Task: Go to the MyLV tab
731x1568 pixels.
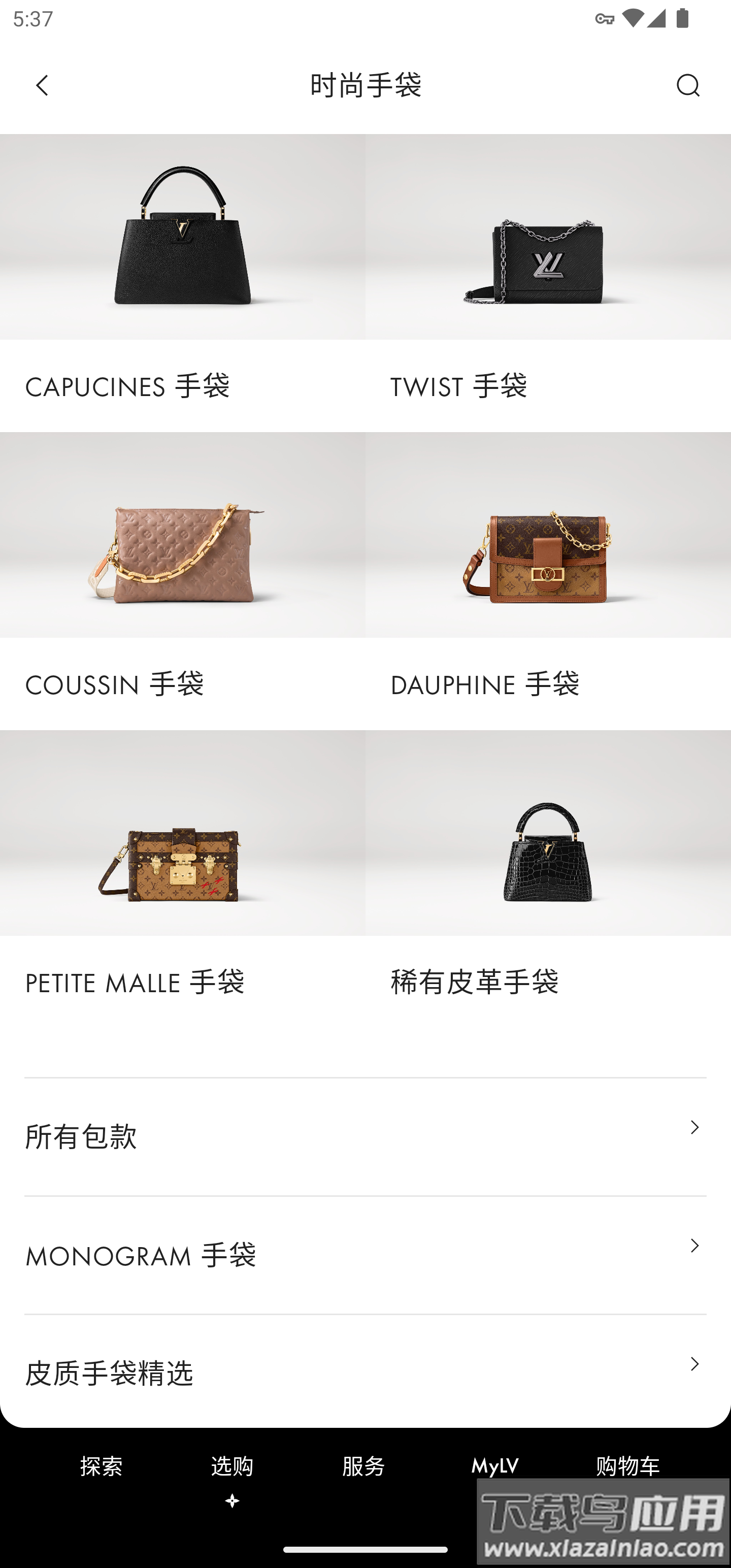Action: tap(495, 1466)
